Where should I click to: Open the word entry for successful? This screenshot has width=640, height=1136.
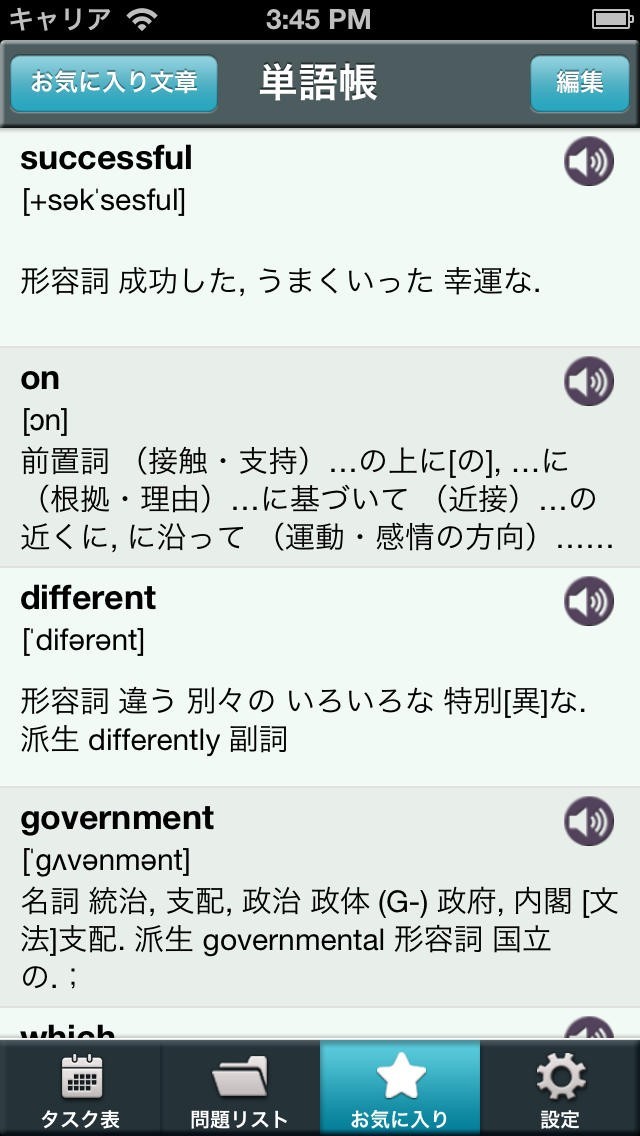[280, 240]
